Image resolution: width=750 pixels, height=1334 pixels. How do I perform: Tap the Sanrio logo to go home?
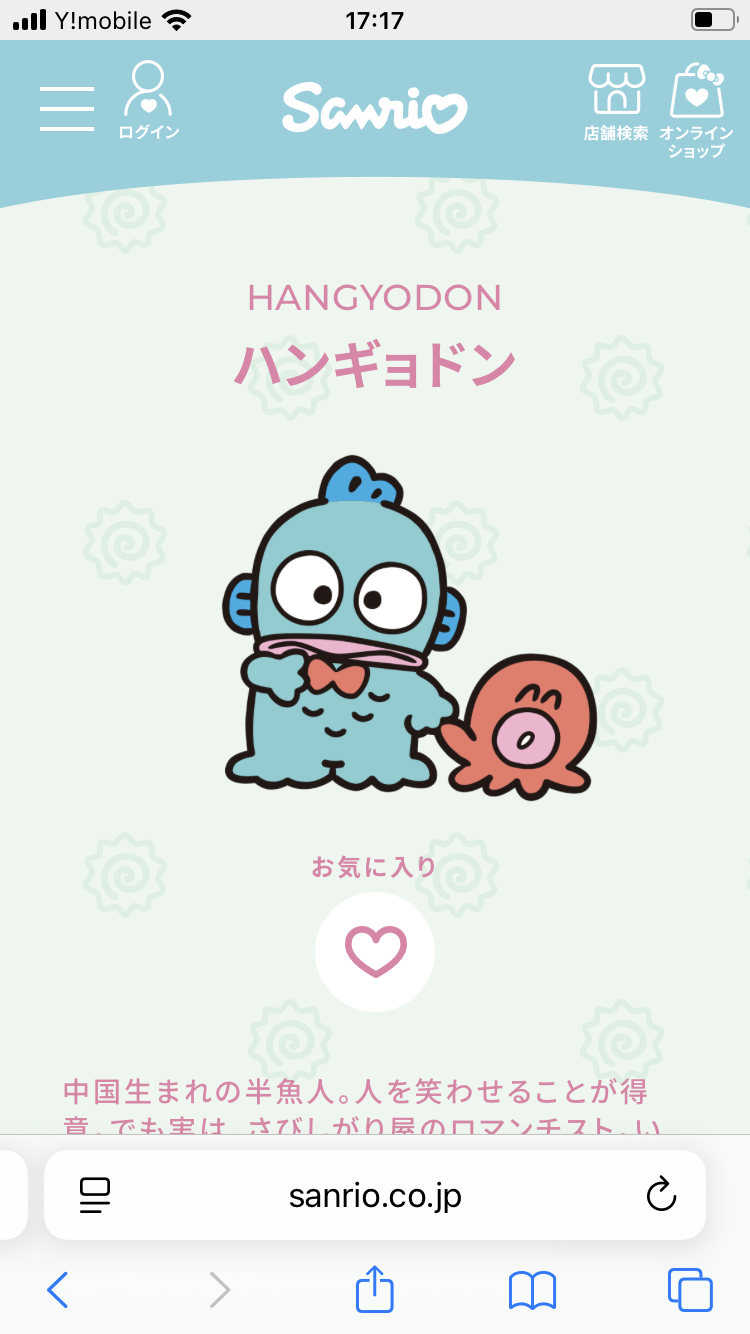pos(374,108)
